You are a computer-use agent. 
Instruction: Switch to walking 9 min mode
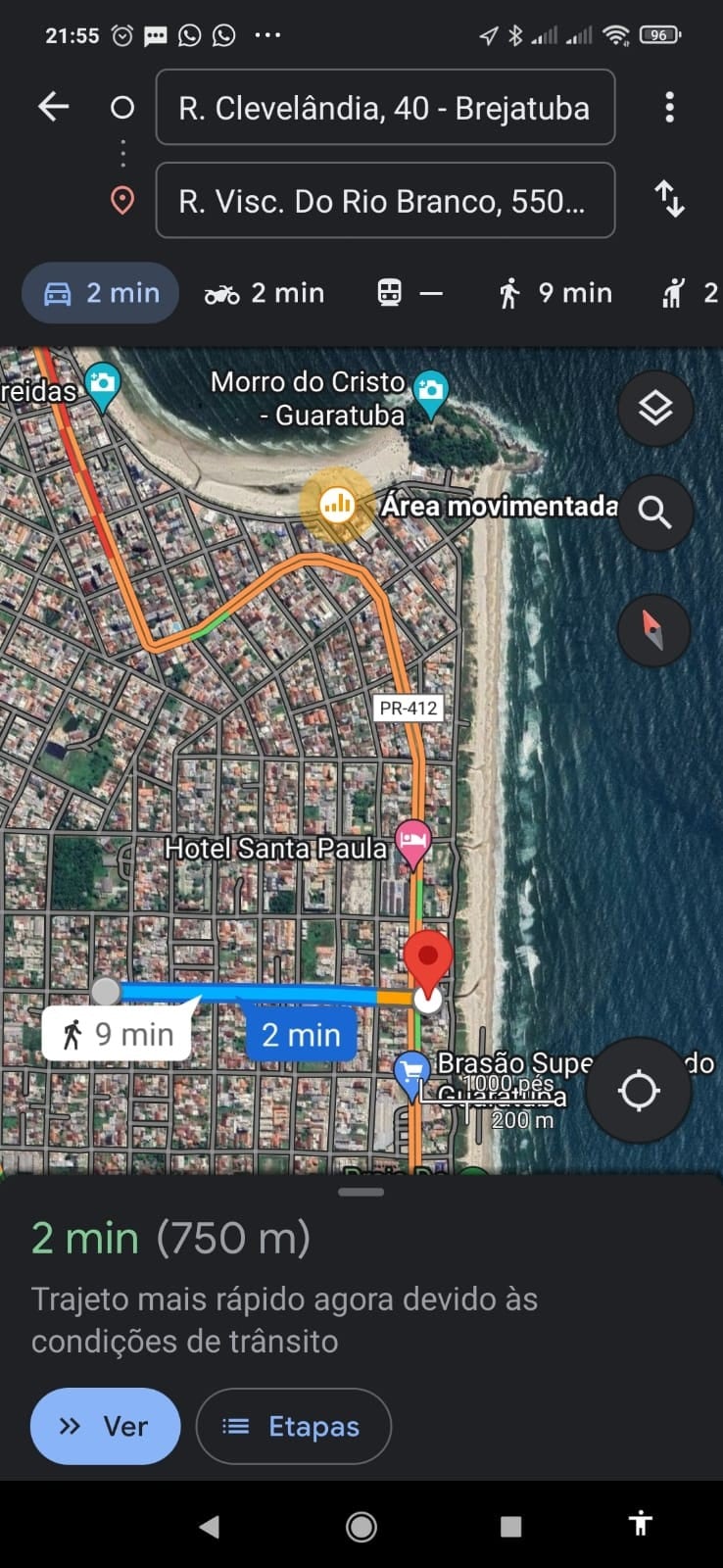pos(555,293)
